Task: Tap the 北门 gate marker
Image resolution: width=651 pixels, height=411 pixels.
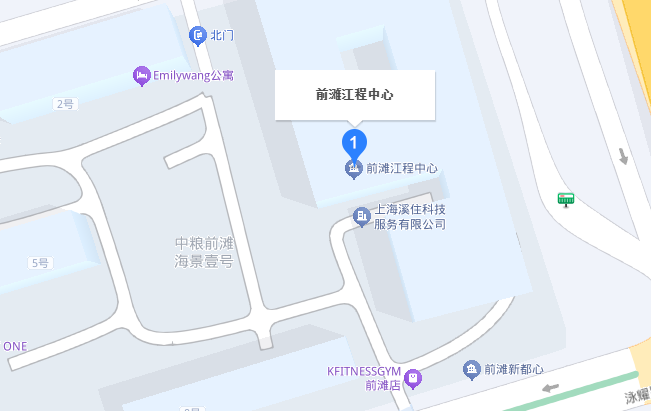Action: pyautogui.click(x=198, y=36)
